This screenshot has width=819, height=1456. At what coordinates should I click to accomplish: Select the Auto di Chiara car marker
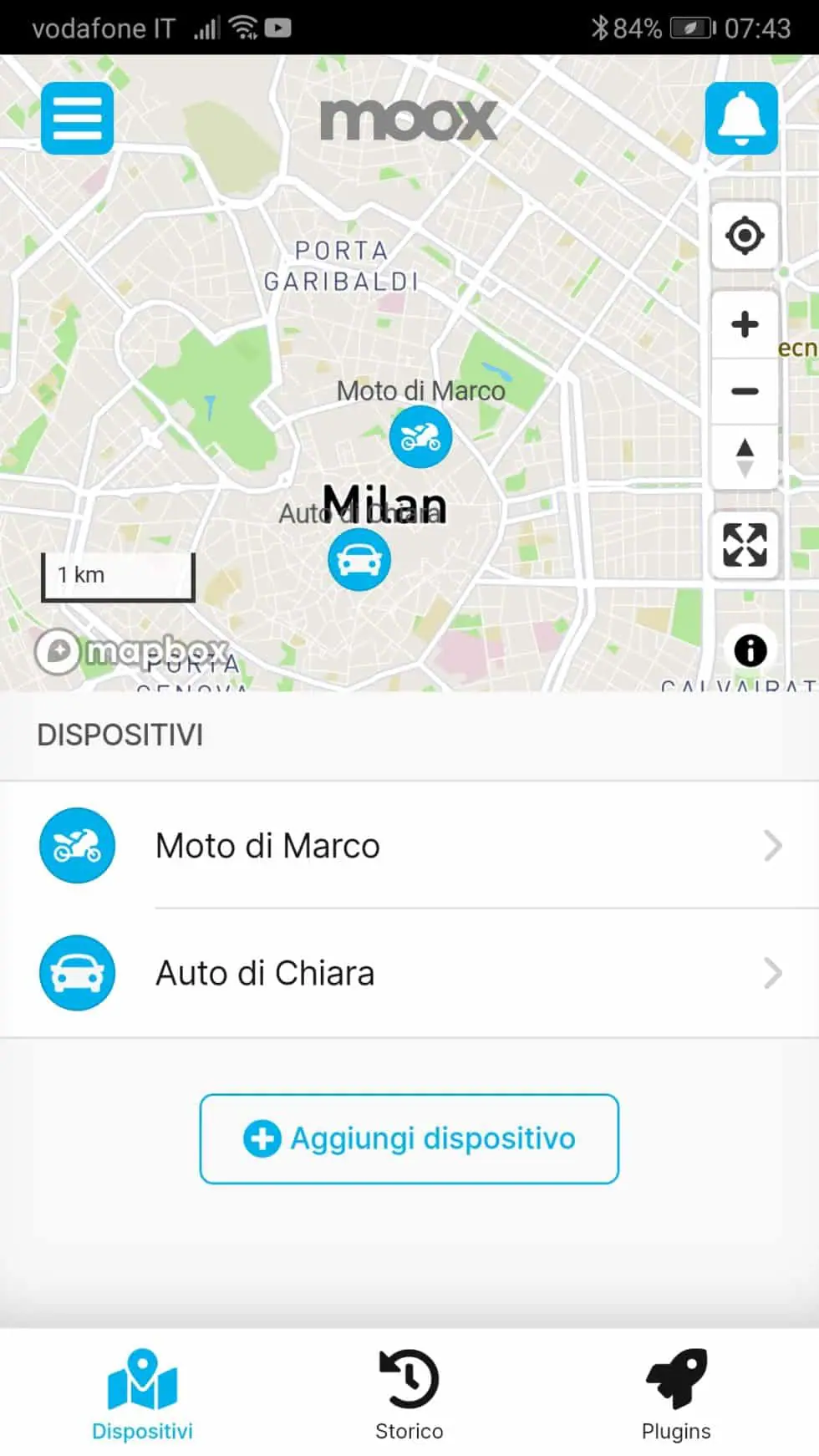tap(359, 560)
